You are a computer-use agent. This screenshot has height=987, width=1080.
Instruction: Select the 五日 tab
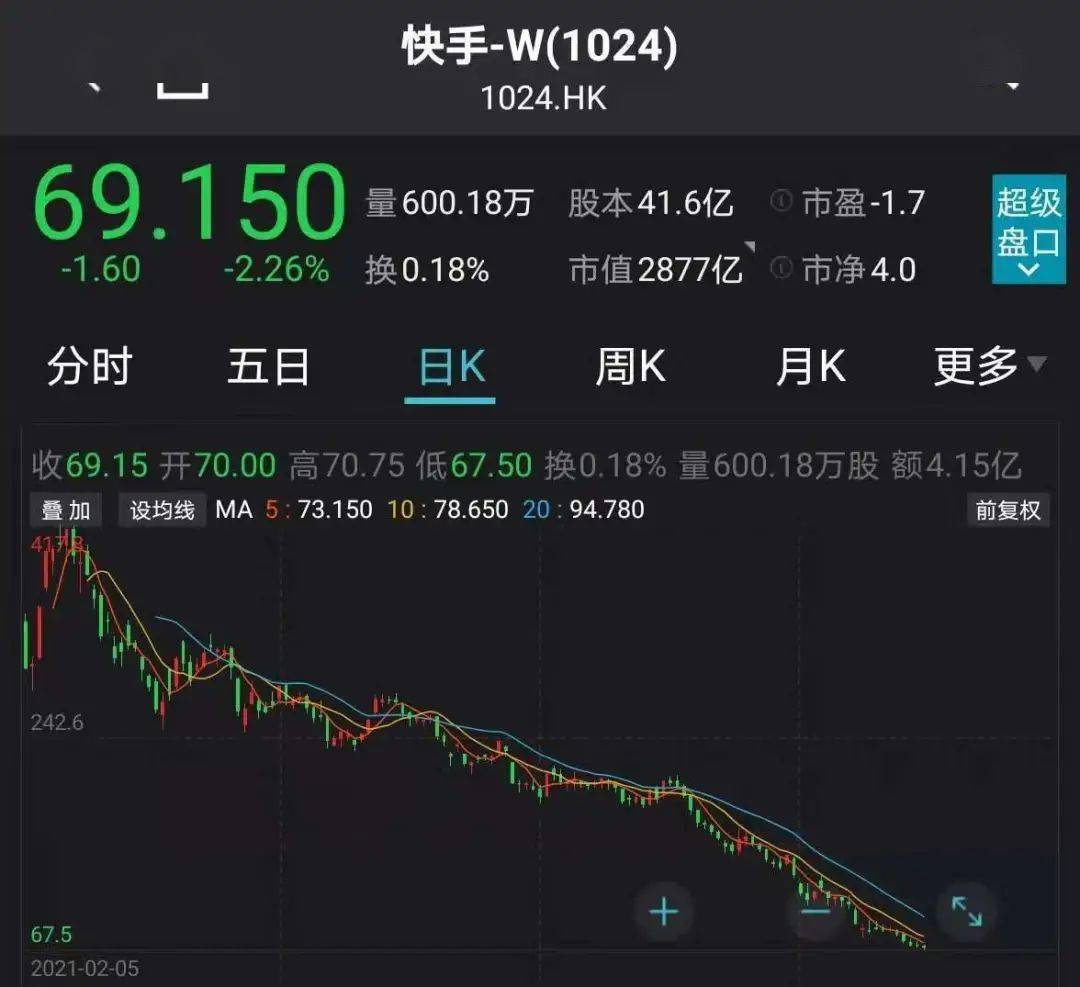pyautogui.click(x=268, y=368)
